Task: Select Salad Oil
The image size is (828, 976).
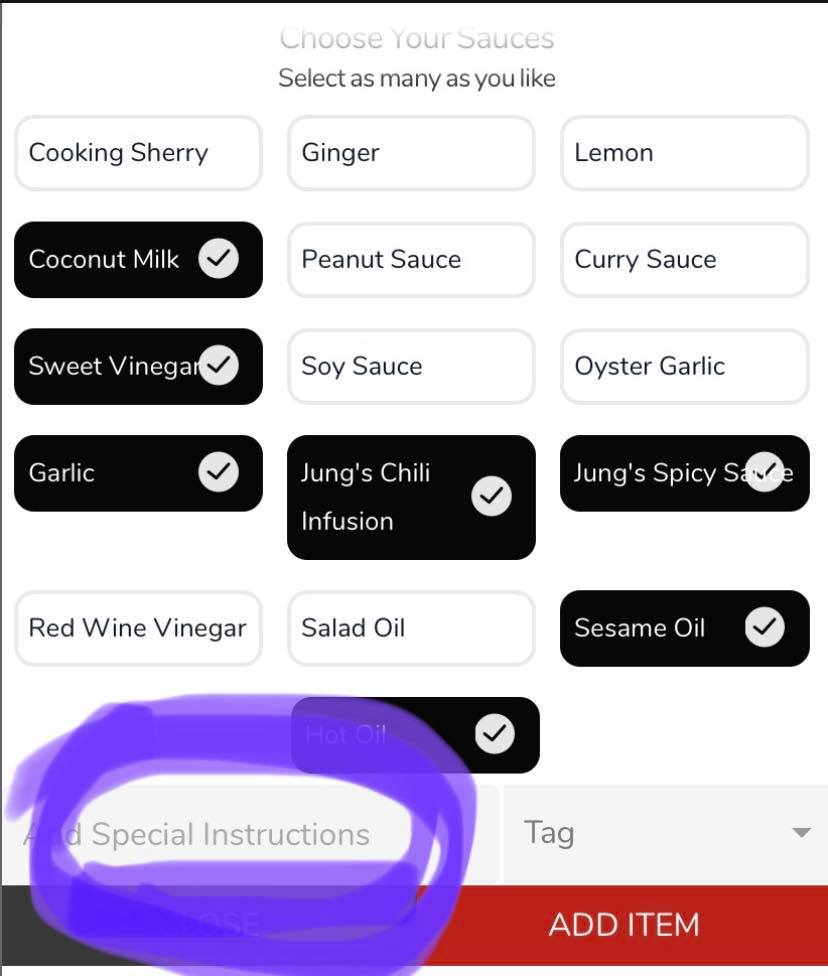Action: [411, 628]
